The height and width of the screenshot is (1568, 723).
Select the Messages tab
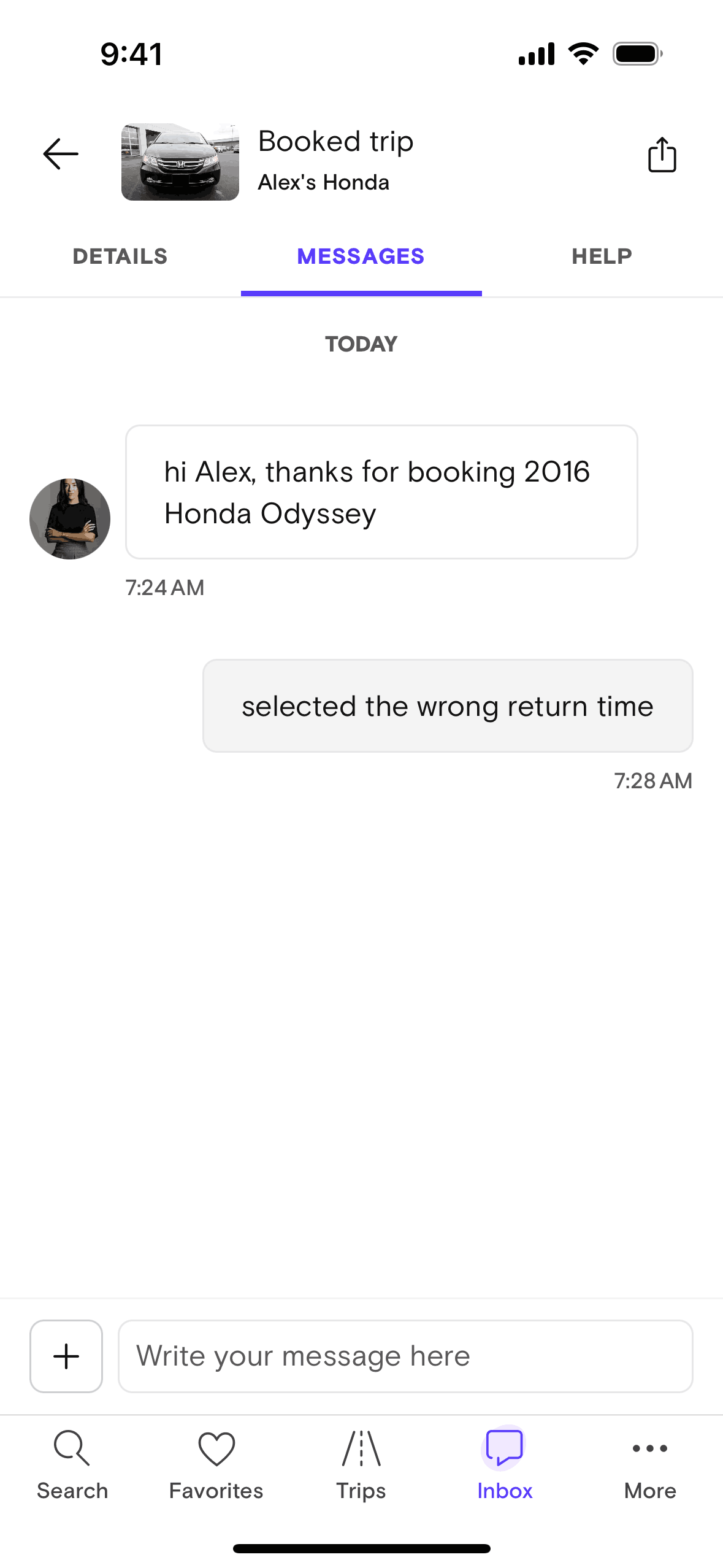coord(361,256)
